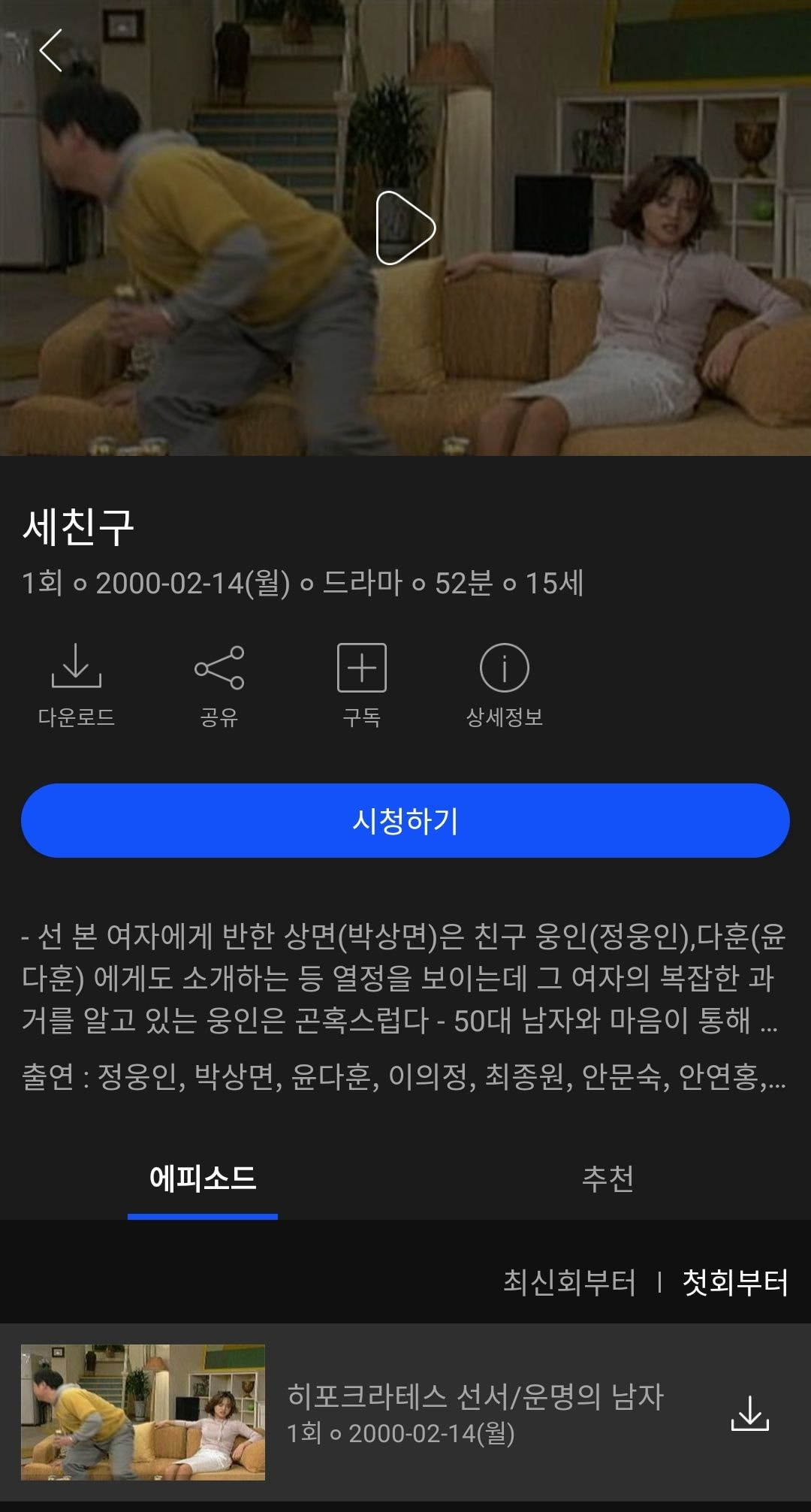Tap the blue 시청하기 button
The height and width of the screenshot is (1512, 811).
tap(405, 820)
